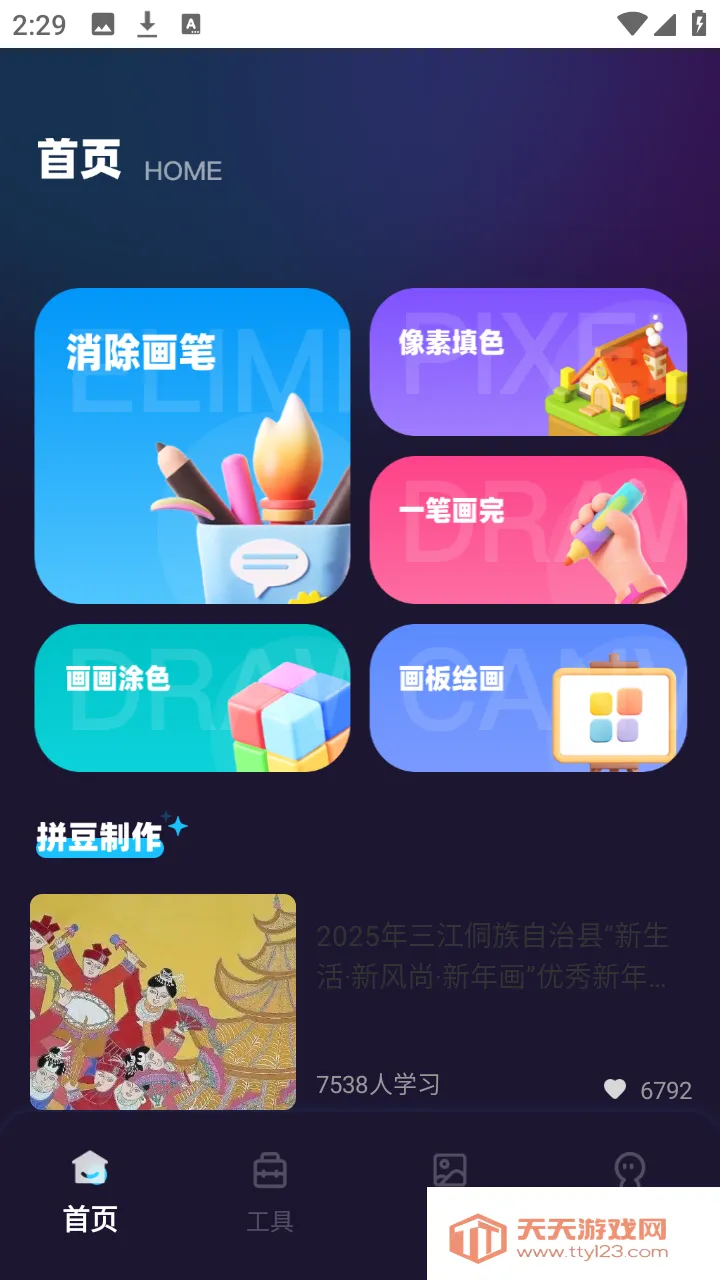Open the 像素填色 pixel fill feature
Image resolution: width=720 pixels, height=1280 pixels.
pyautogui.click(x=528, y=362)
